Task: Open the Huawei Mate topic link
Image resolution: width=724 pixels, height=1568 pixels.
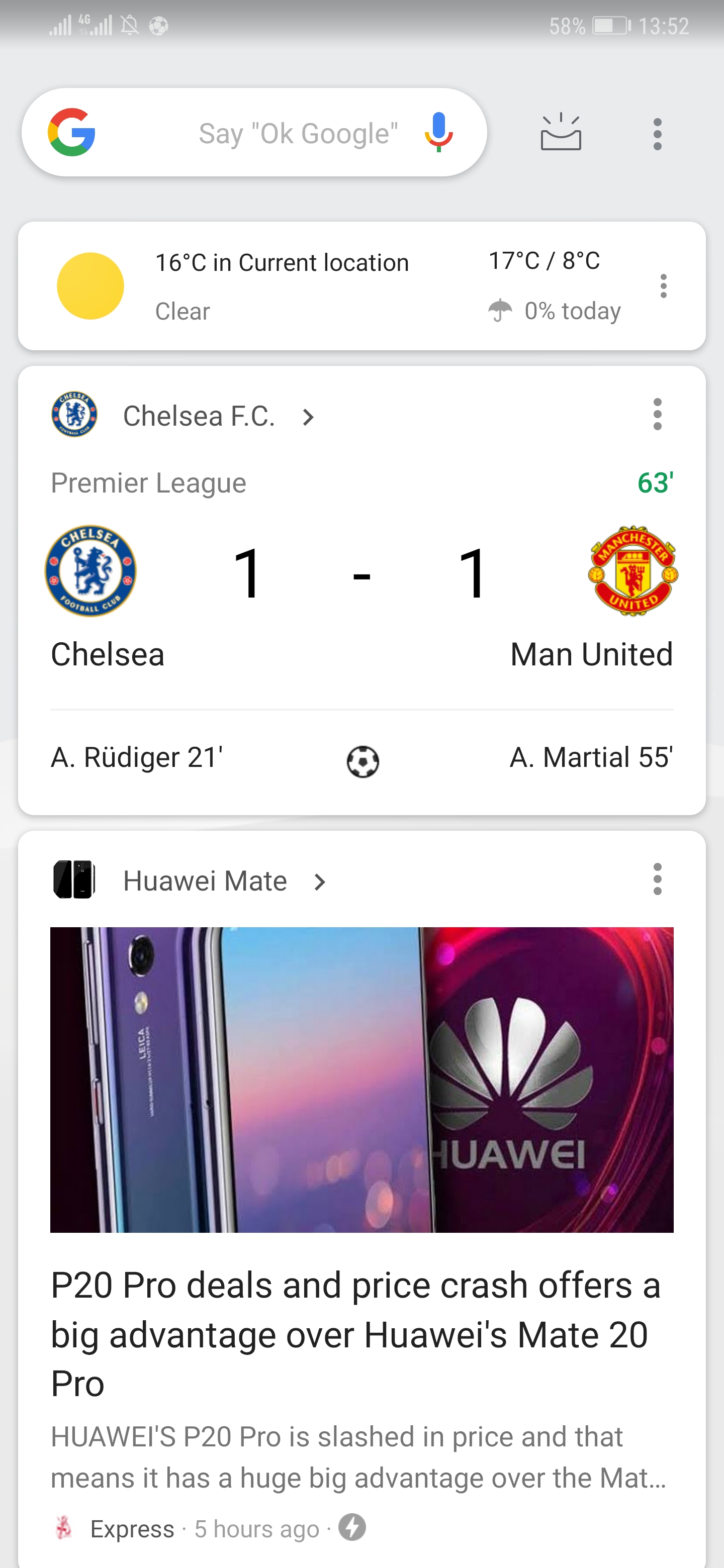Action: pyautogui.click(x=191, y=881)
